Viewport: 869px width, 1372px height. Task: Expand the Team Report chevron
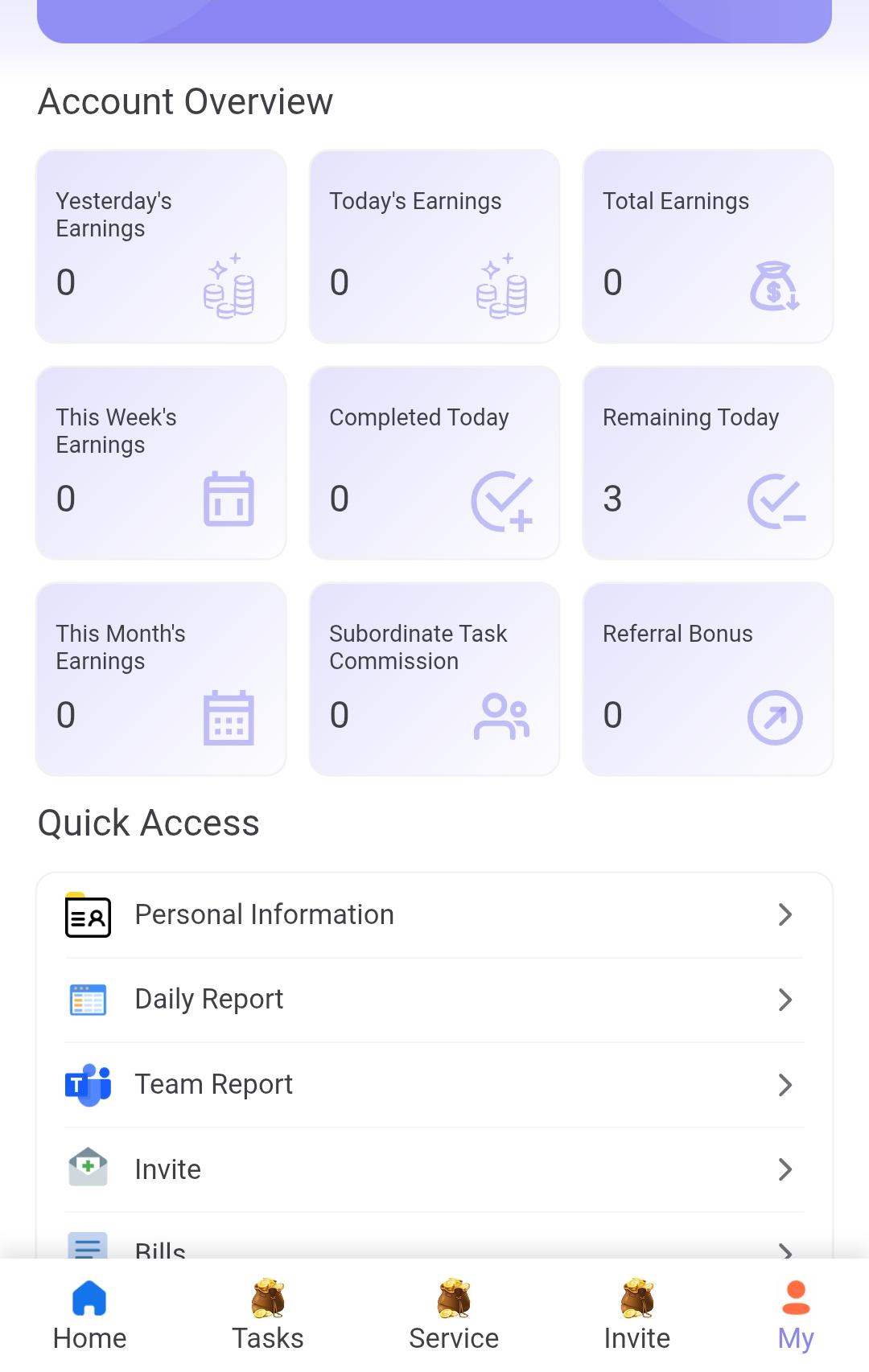(x=785, y=1085)
